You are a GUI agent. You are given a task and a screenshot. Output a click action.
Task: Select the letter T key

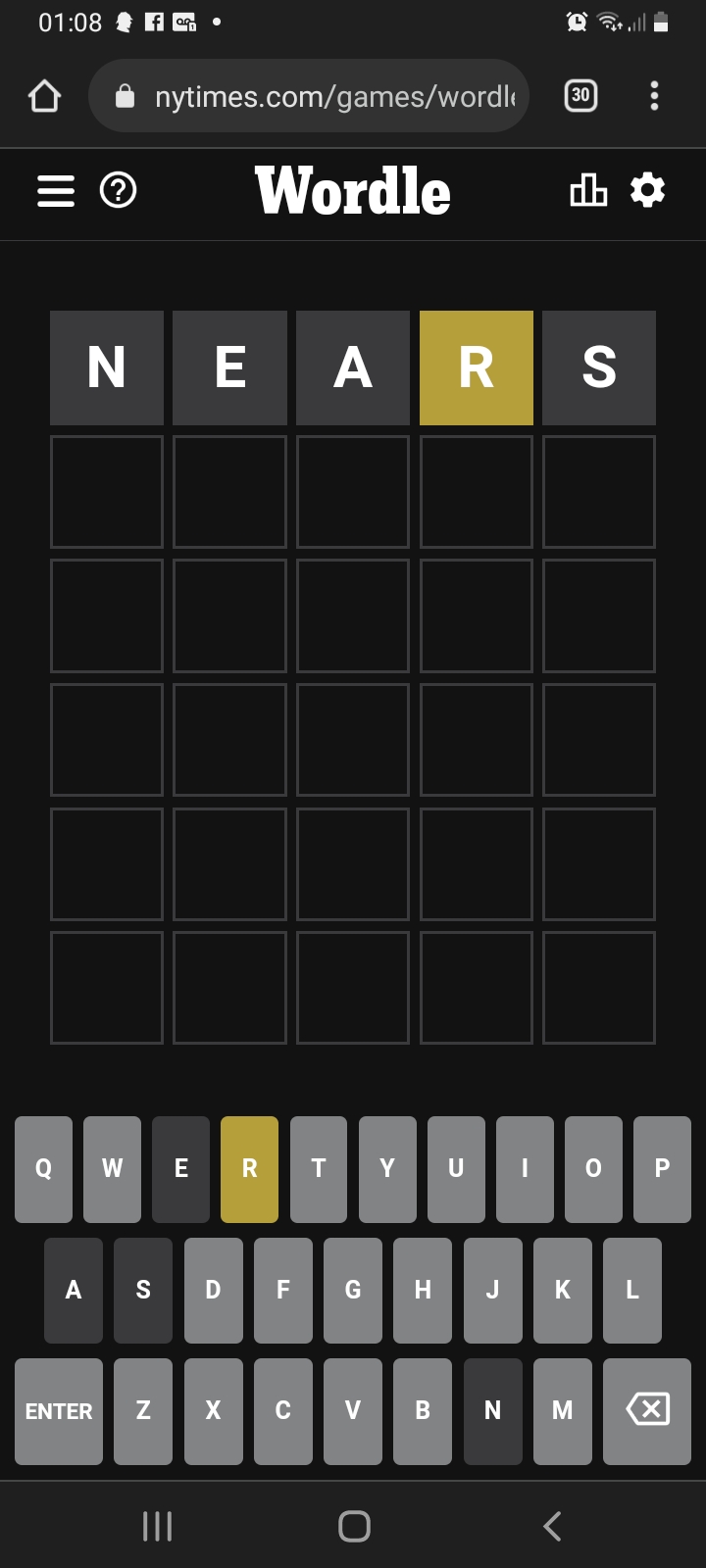coord(319,1169)
